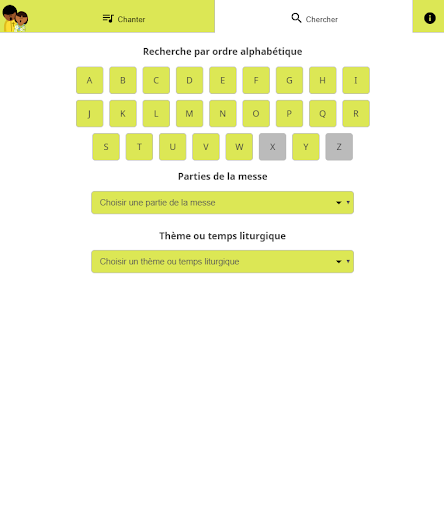Select letter R
Viewport: 444px width, 512px height.
(356, 114)
